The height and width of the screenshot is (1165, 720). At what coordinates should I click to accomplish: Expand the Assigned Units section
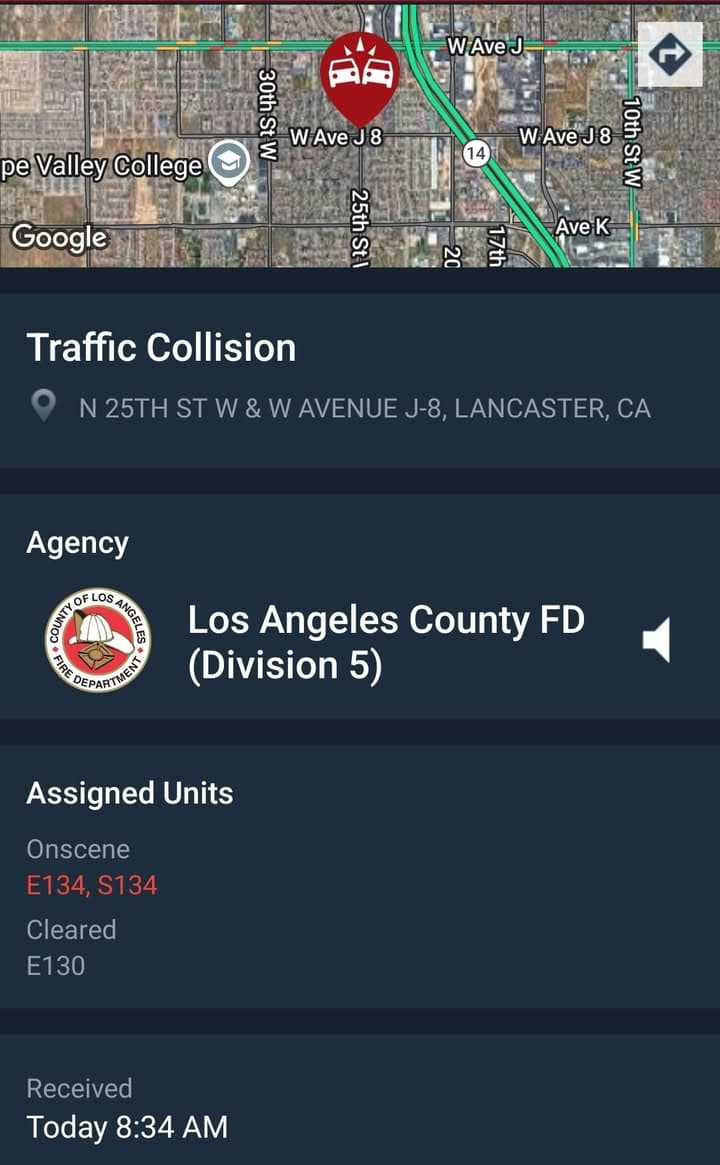click(130, 793)
